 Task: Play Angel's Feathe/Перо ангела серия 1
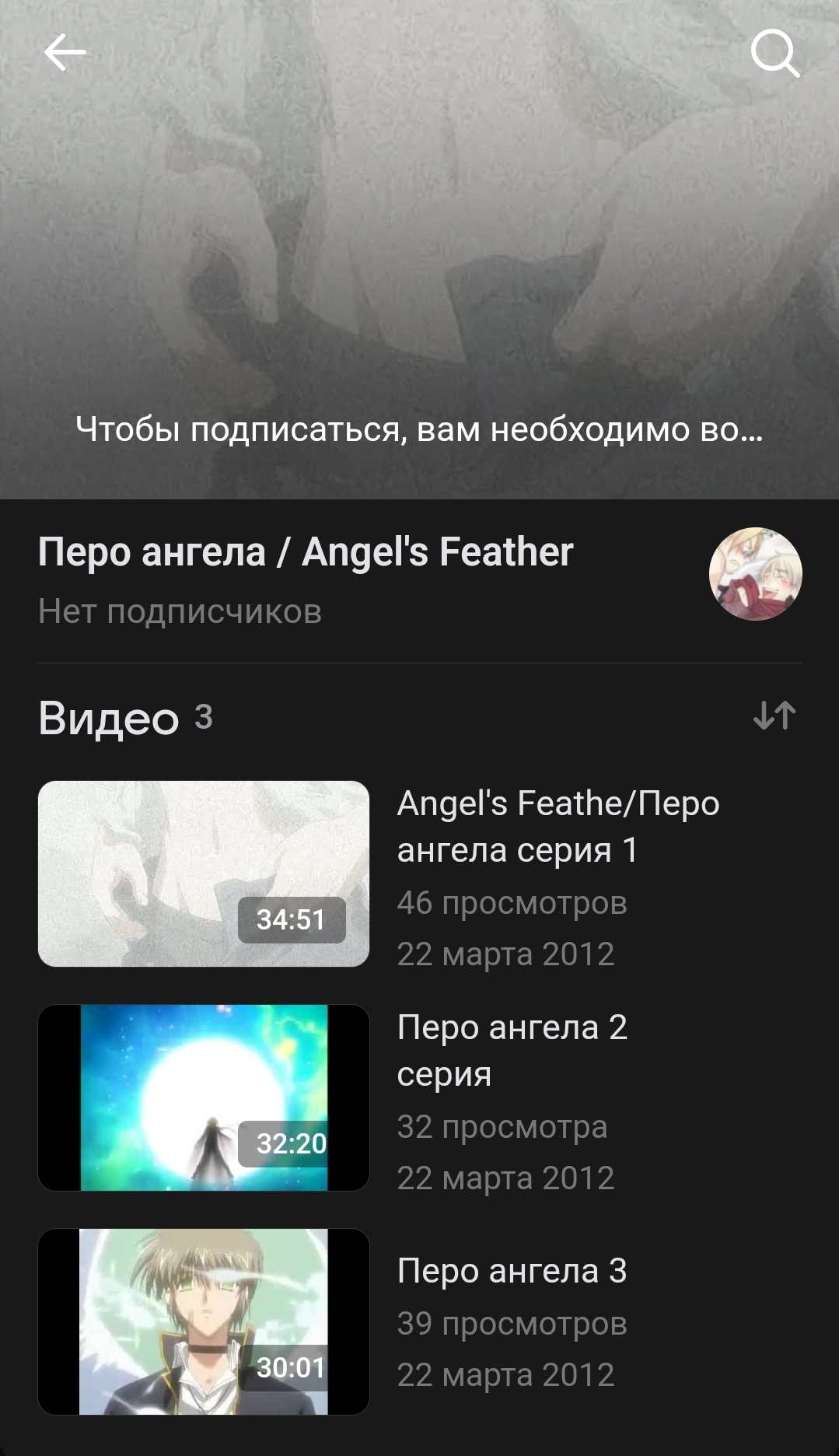[x=204, y=873]
